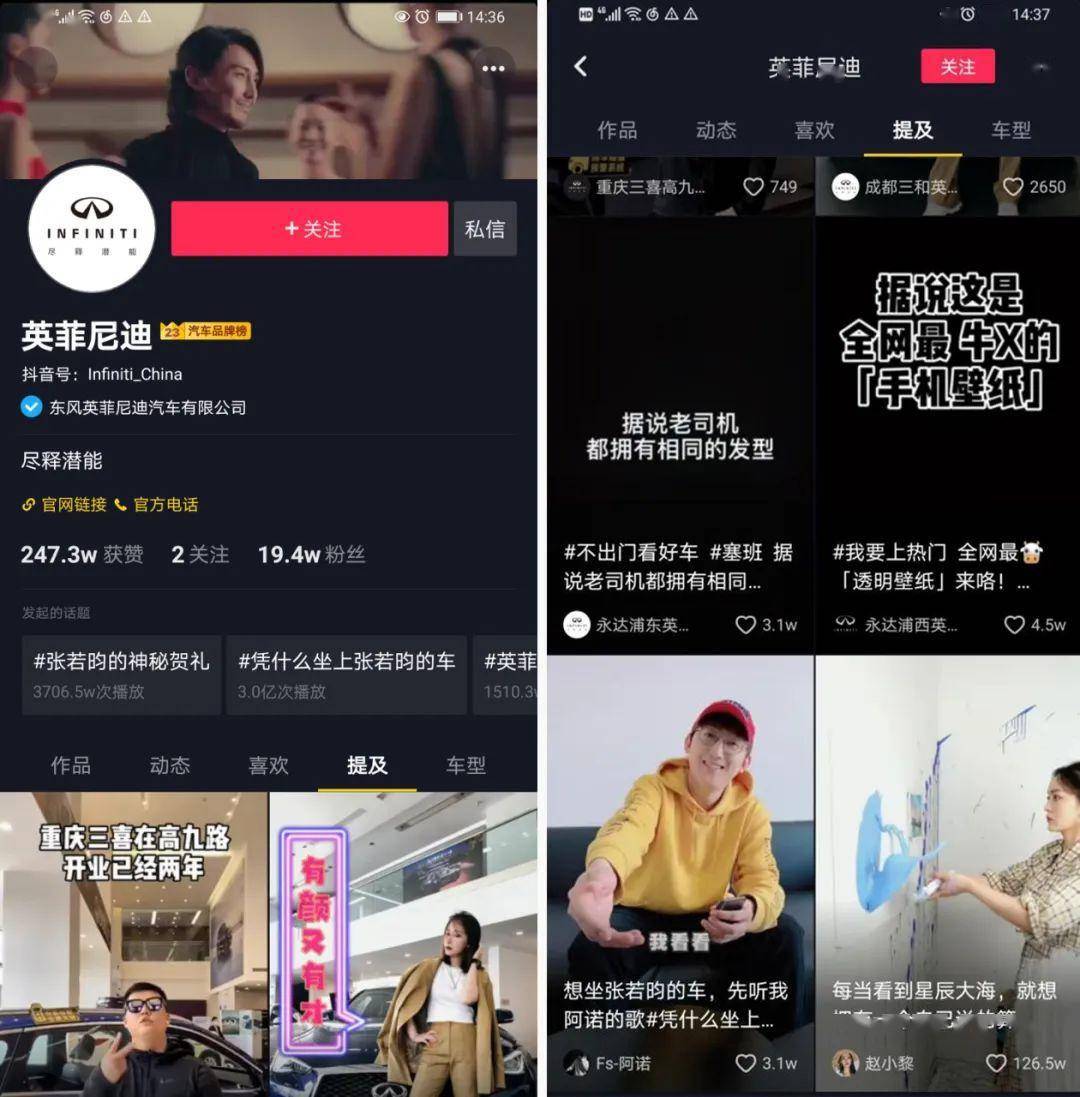Open the #凭什么坐上张若昀的车 topic
Viewport: 1080px width, 1097px height.
346,674
